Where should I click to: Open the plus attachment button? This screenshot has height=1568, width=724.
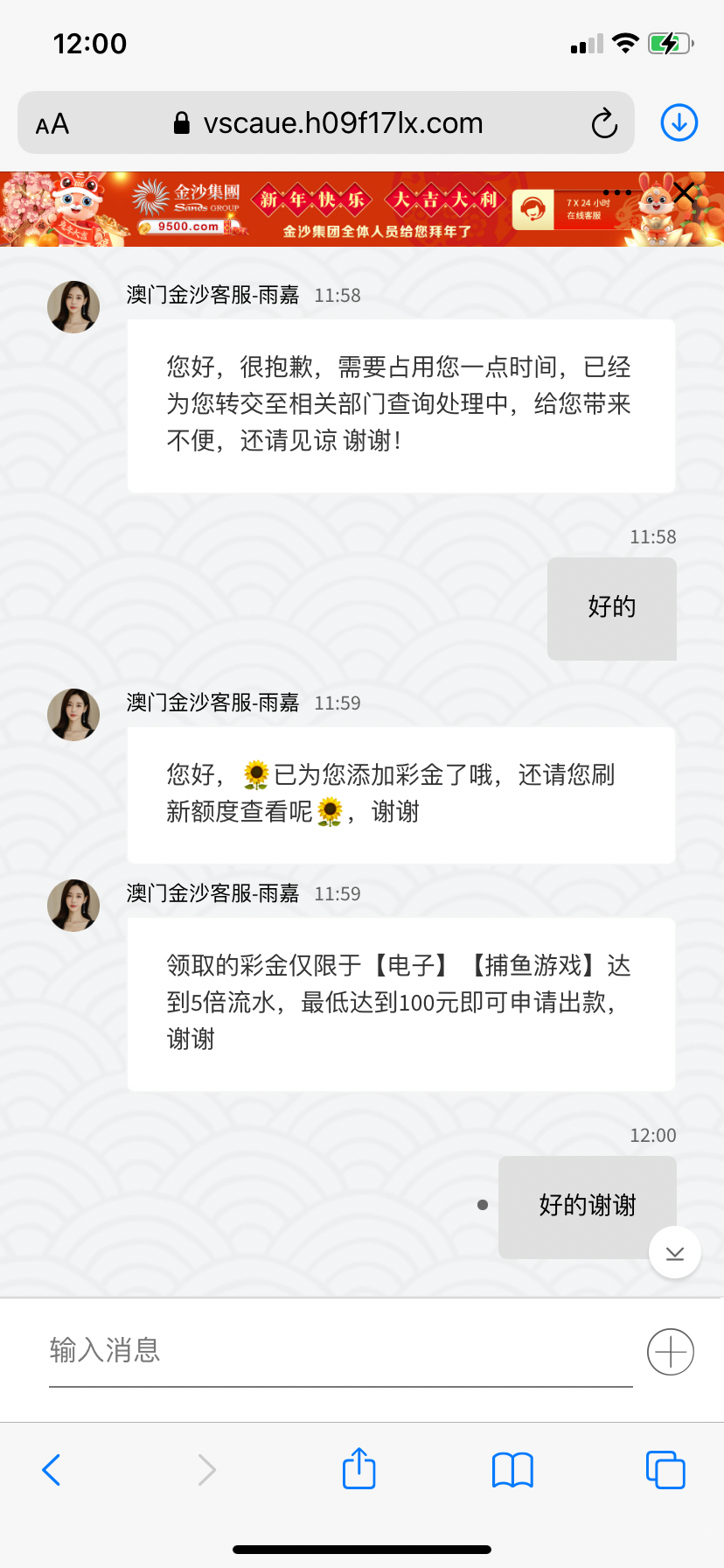(671, 1352)
